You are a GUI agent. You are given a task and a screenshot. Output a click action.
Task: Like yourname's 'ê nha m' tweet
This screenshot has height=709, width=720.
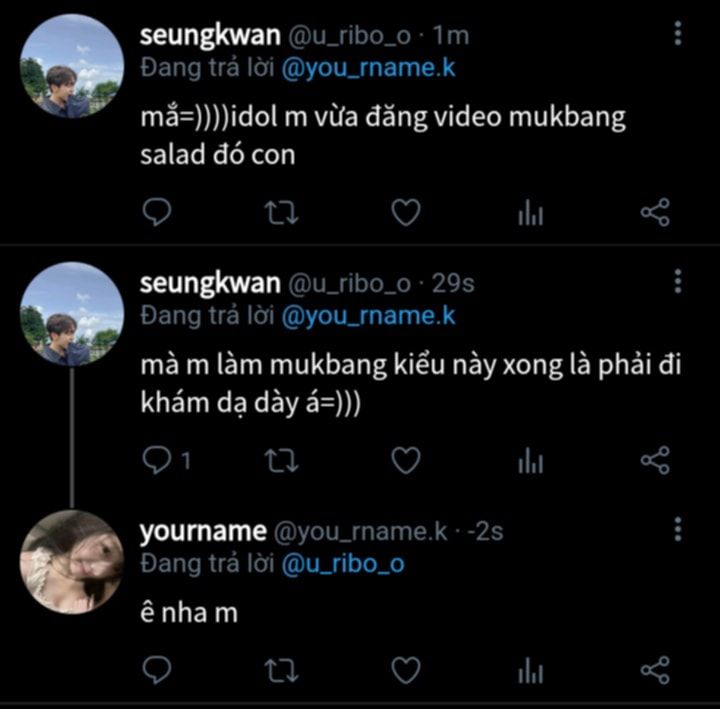pyautogui.click(x=404, y=668)
